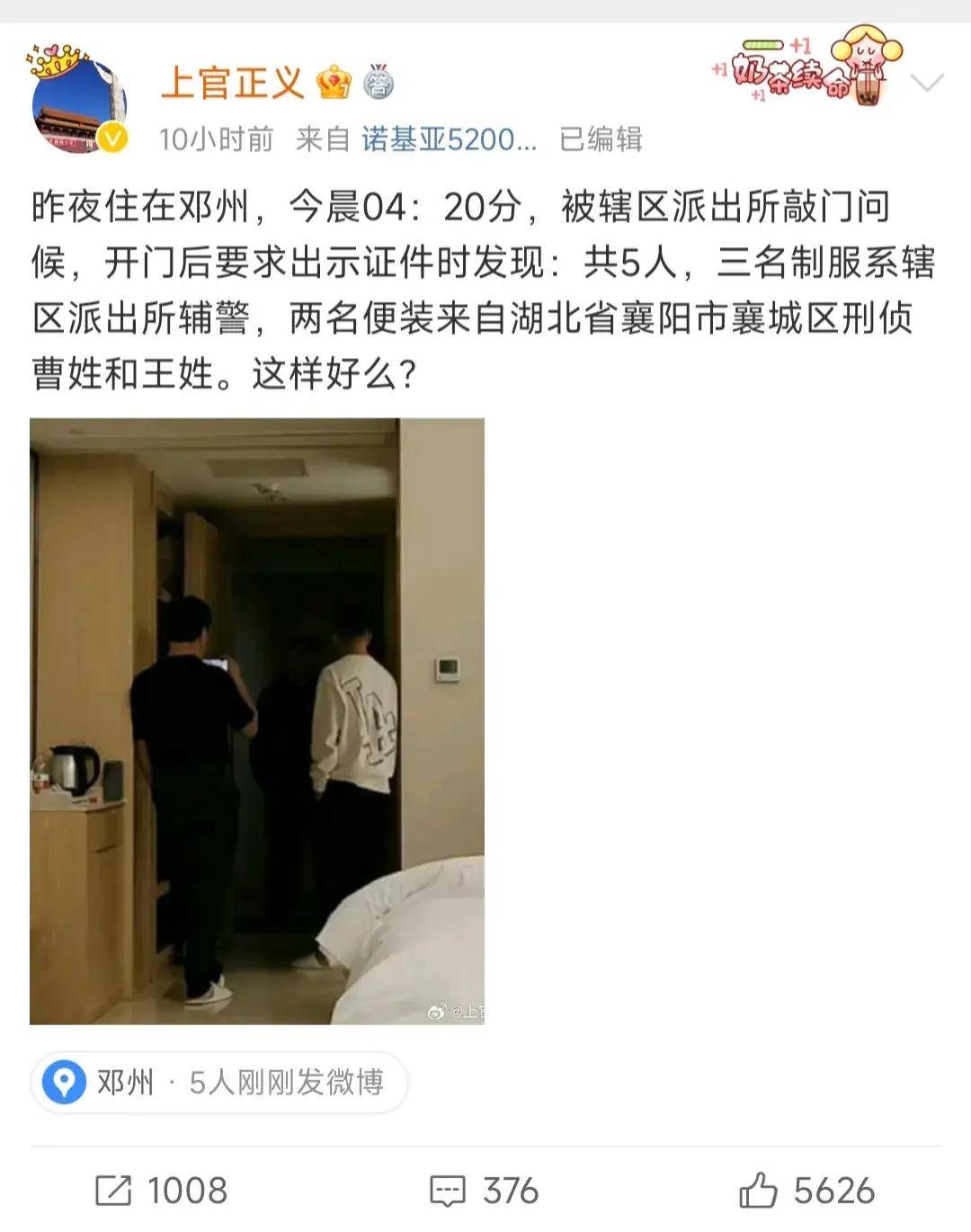Repost this Weibo post
The image size is (971, 1232).
tap(162, 1191)
